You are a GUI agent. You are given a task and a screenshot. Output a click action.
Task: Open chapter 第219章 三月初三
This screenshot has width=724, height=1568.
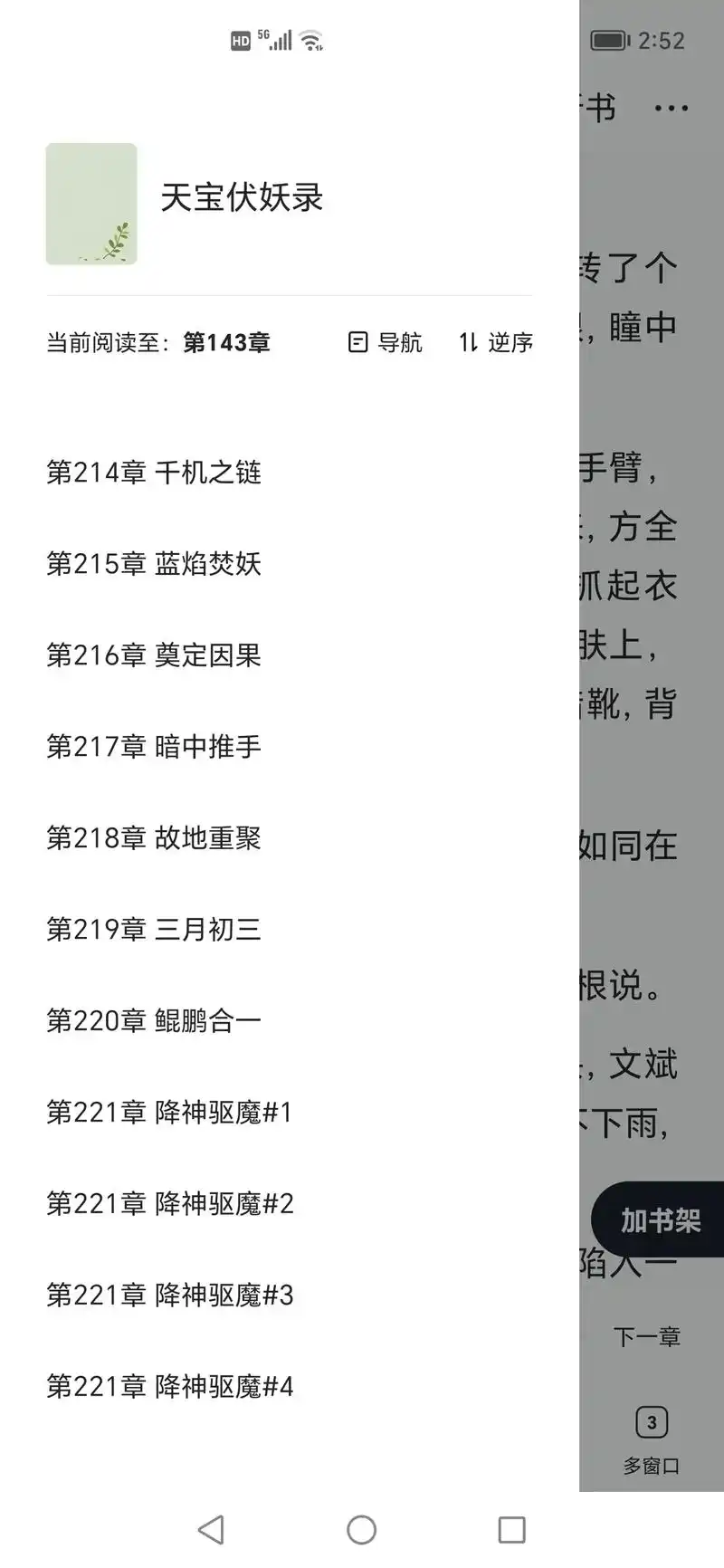(154, 929)
